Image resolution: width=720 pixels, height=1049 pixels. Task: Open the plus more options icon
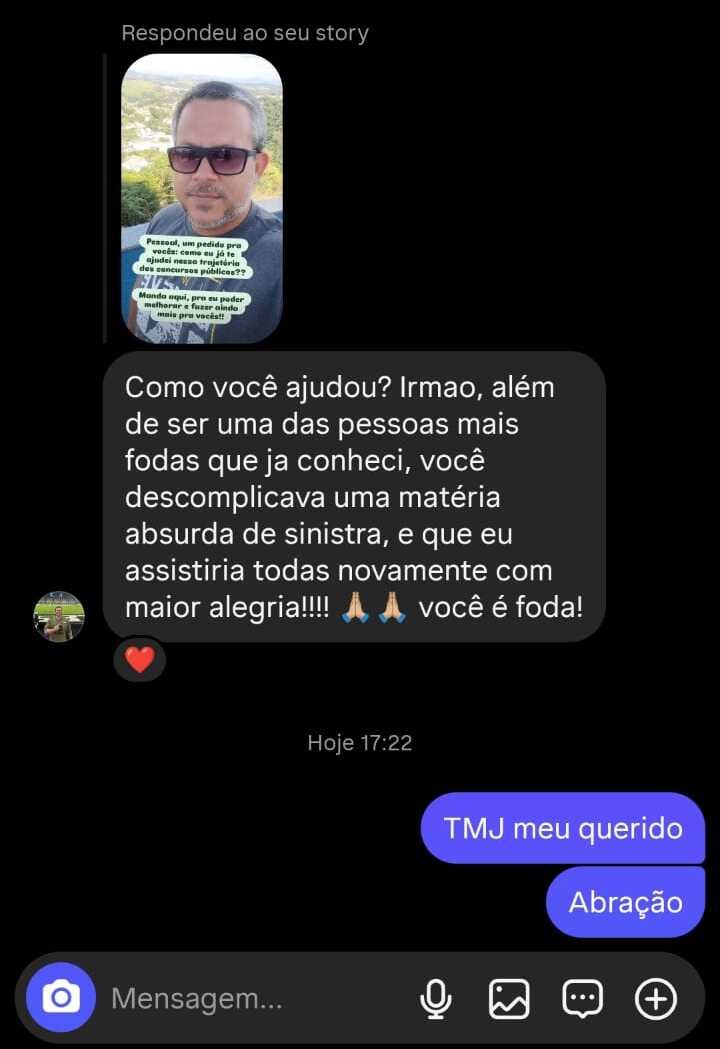(x=656, y=998)
